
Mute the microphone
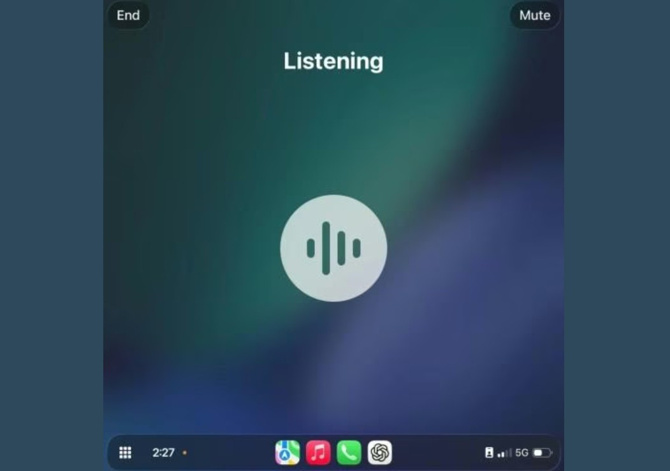pos(535,15)
